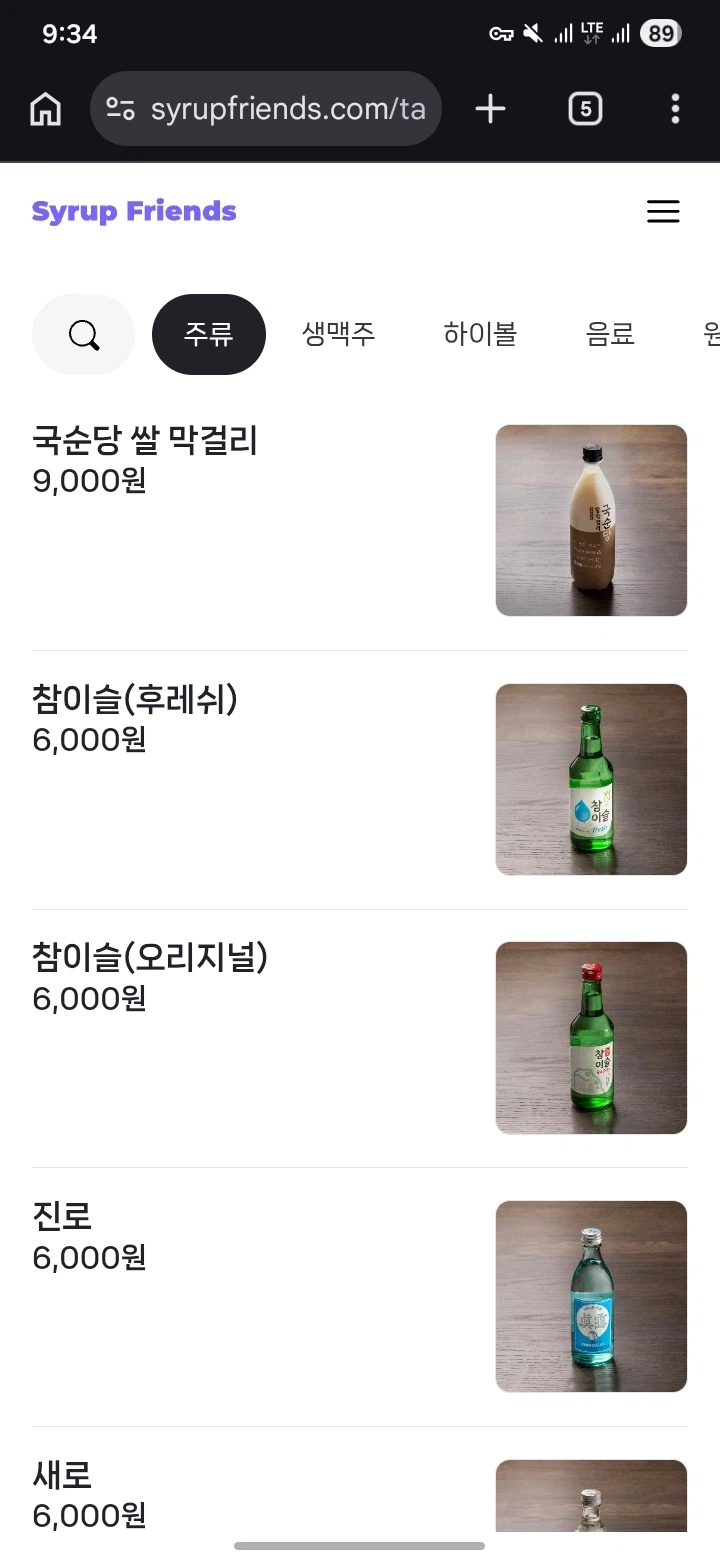Tap the Syrup Friends logo

(134, 211)
